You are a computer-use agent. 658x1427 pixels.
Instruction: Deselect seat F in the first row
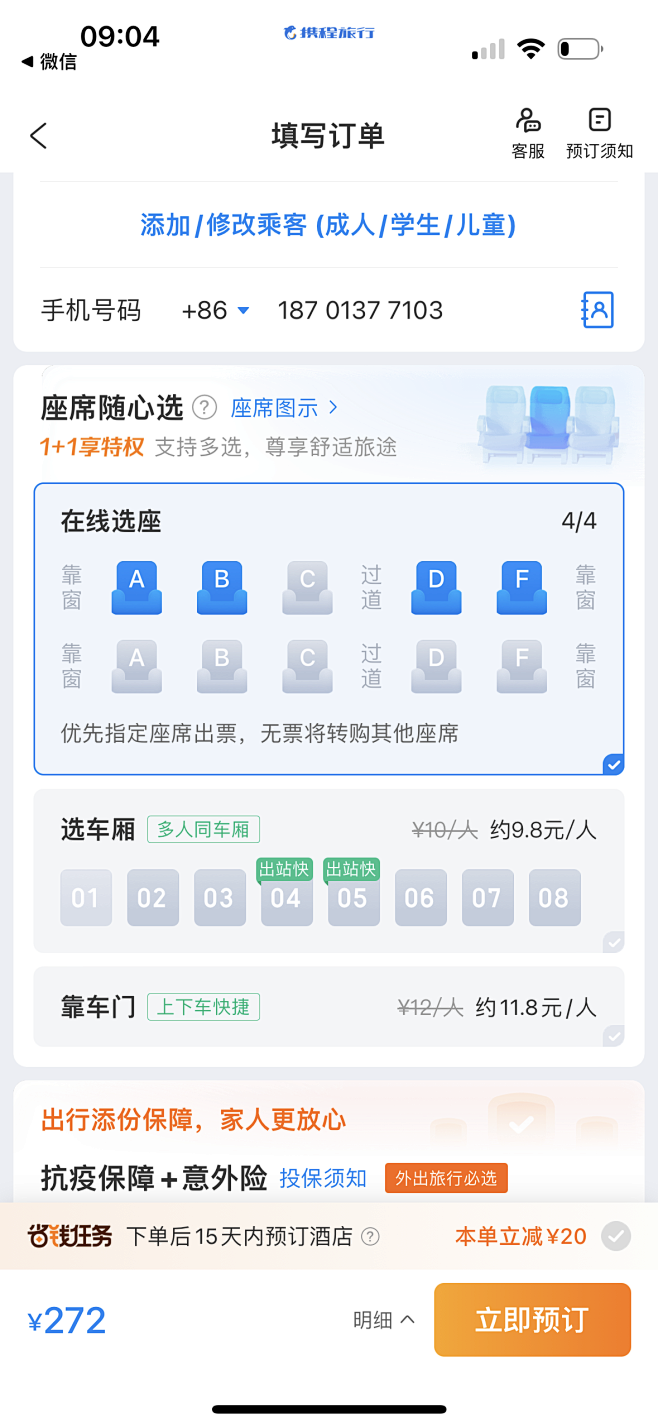pos(522,587)
